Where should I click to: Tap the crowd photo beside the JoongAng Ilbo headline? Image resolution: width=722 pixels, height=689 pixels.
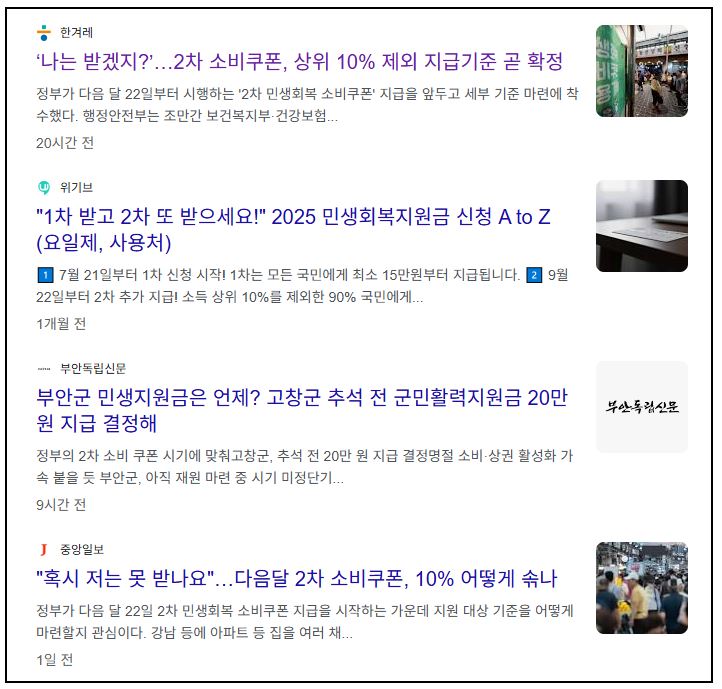coord(641,587)
